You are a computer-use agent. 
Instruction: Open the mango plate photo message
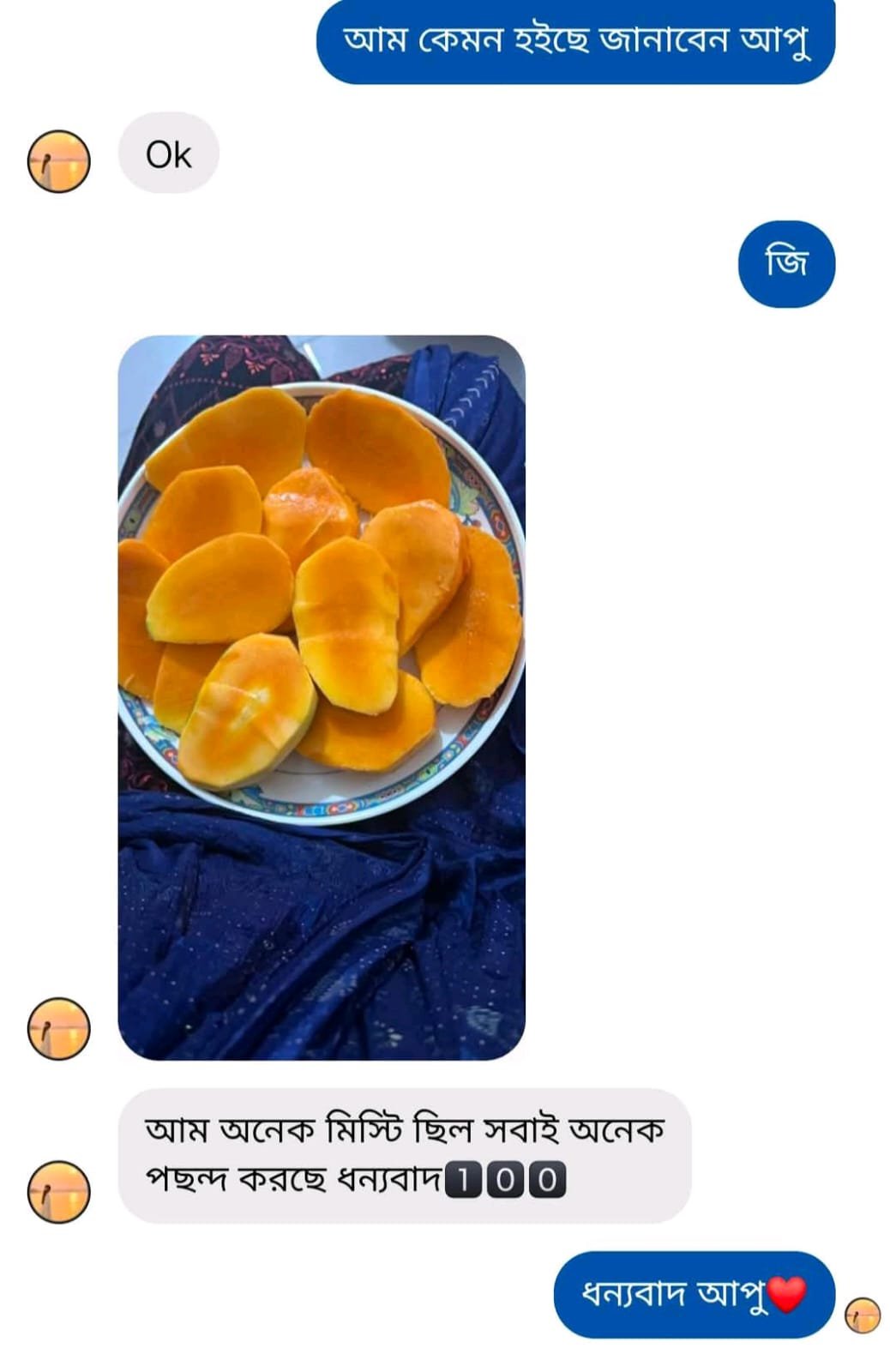(321, 696)
